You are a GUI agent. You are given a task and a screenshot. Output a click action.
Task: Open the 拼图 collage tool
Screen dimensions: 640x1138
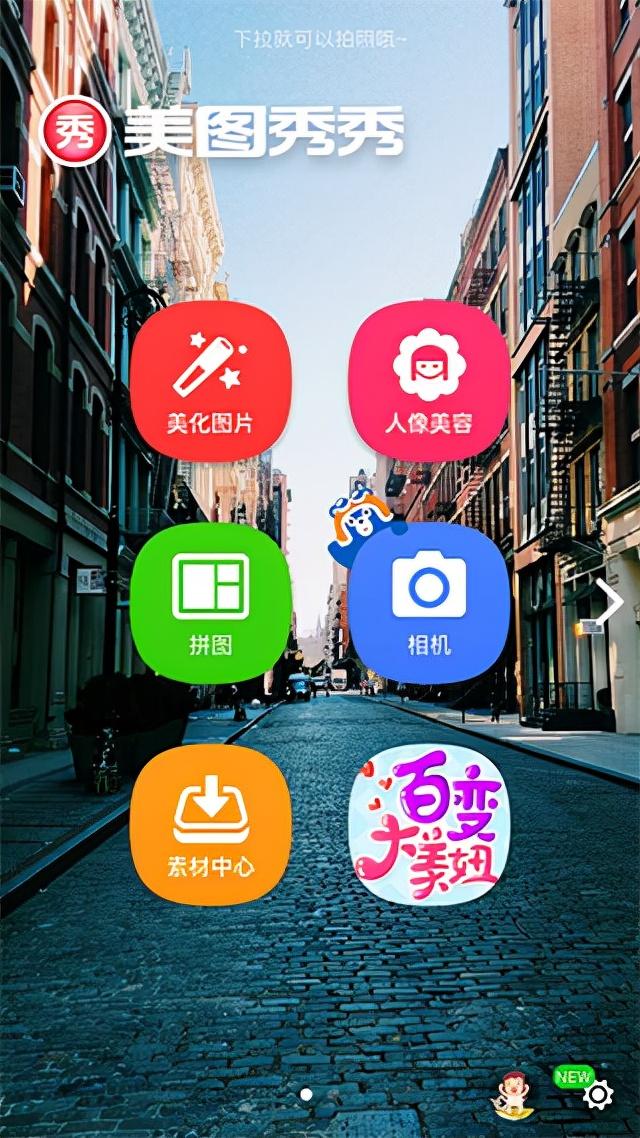click(210, 603)
